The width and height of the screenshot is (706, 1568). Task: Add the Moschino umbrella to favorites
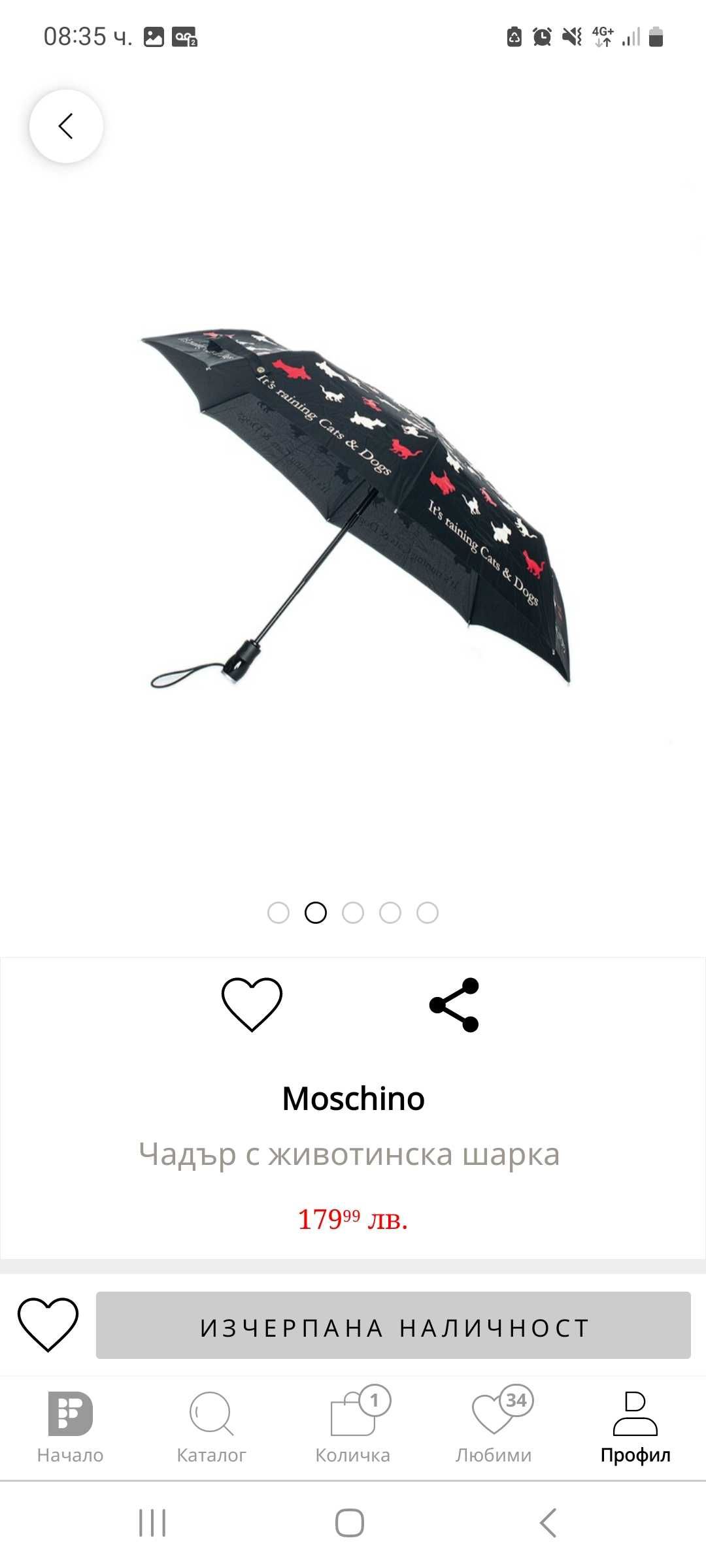click(x=252, y=1004)
